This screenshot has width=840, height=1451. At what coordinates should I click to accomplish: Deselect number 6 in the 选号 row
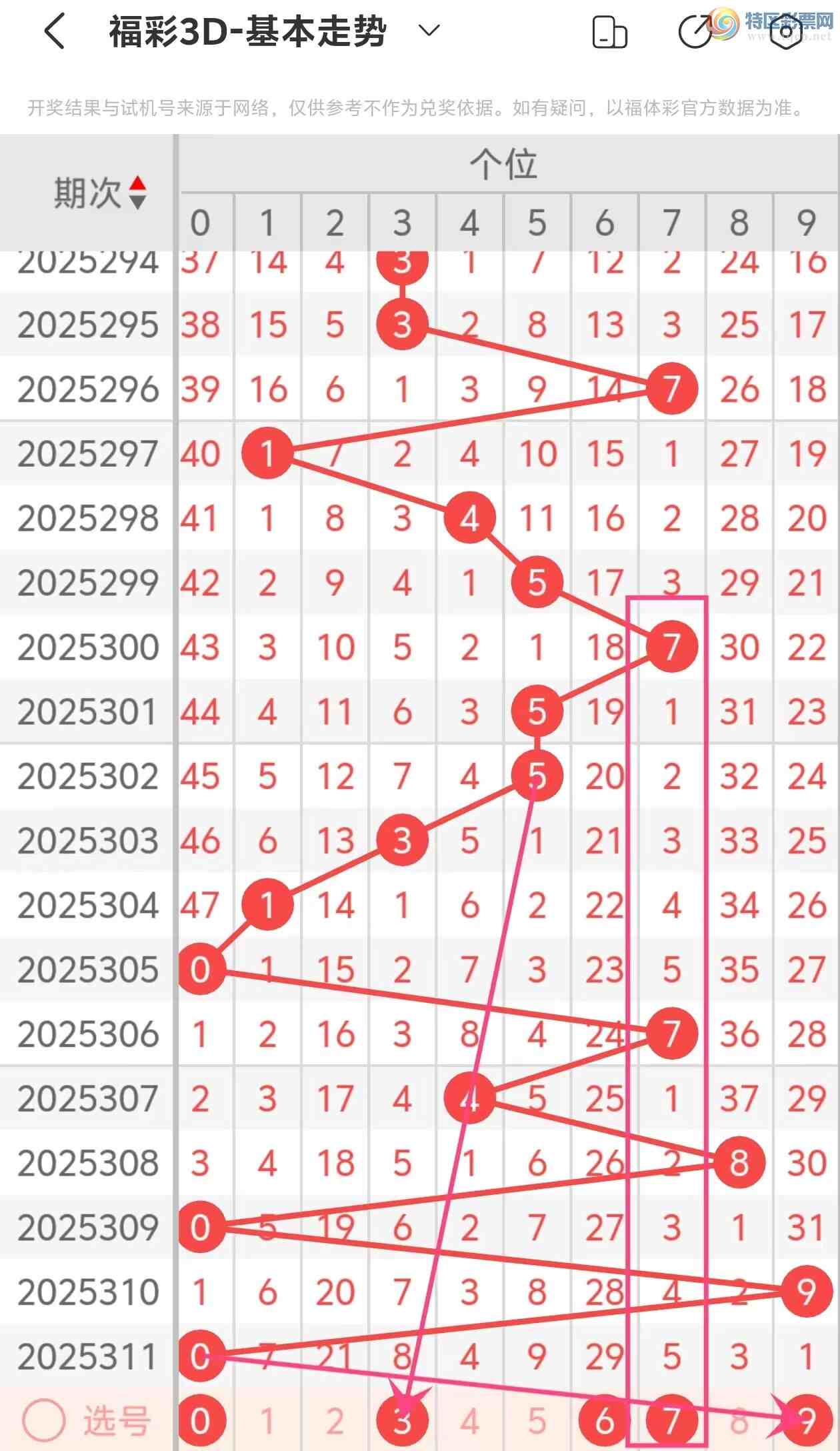pyautogui.click(x=604, y=1421)
